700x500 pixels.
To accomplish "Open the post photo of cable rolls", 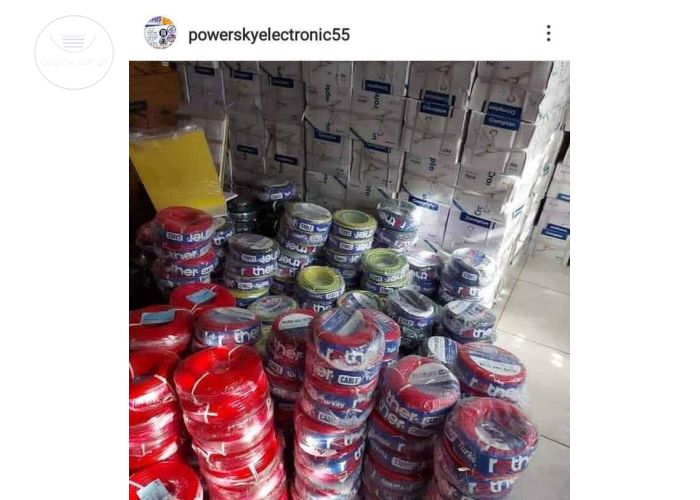I will pos(349,280).
